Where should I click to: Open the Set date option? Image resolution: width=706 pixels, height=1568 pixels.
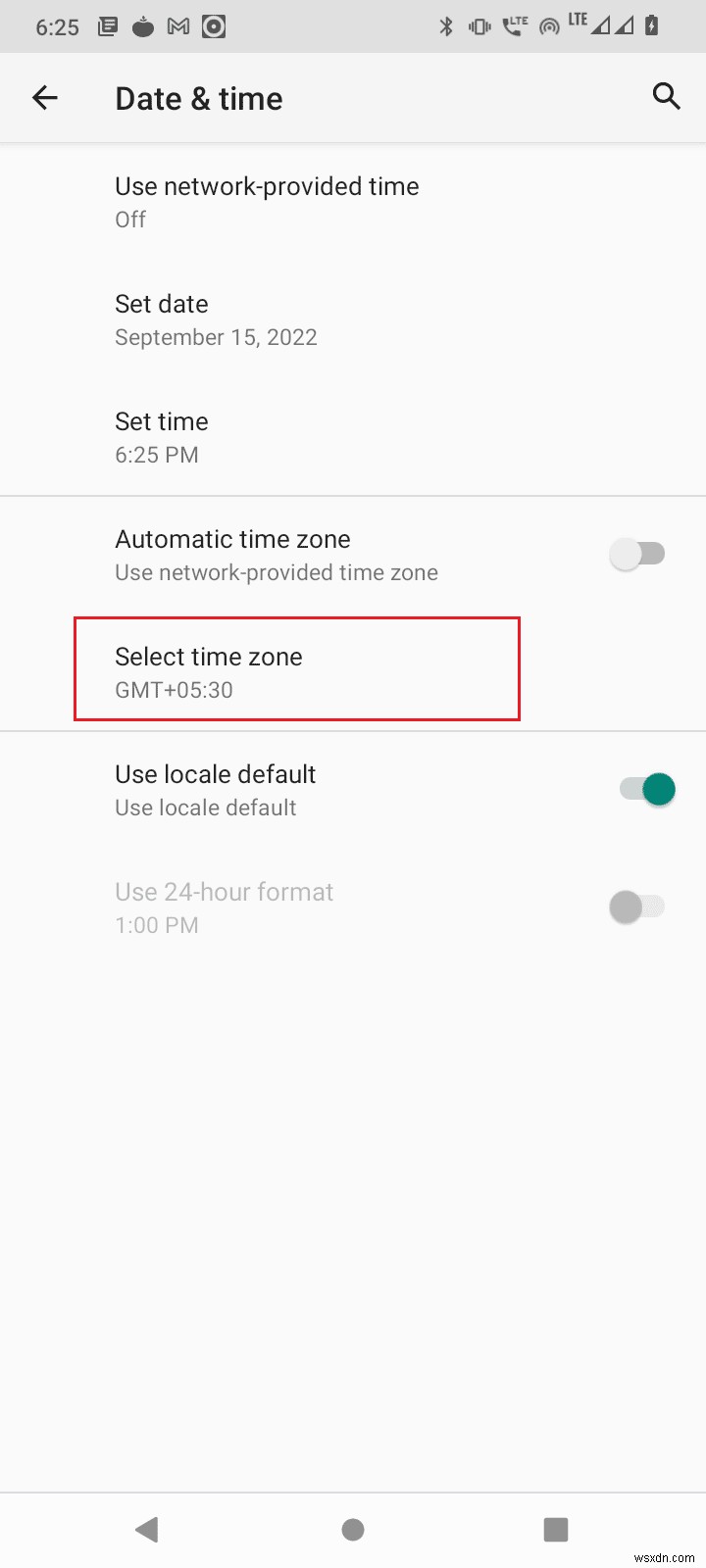click(216, 319)
